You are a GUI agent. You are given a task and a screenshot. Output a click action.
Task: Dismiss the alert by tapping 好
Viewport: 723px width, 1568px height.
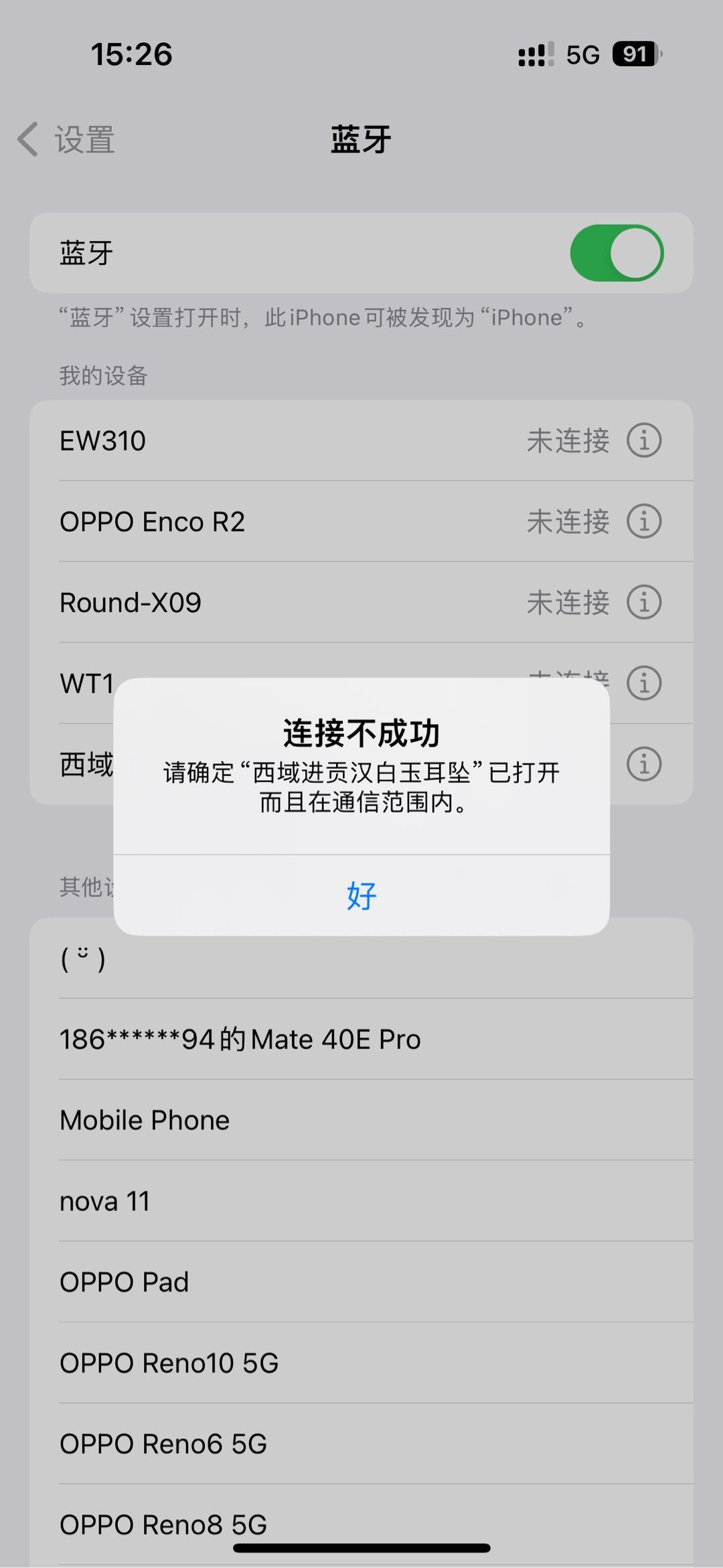[x=361, y=895]
